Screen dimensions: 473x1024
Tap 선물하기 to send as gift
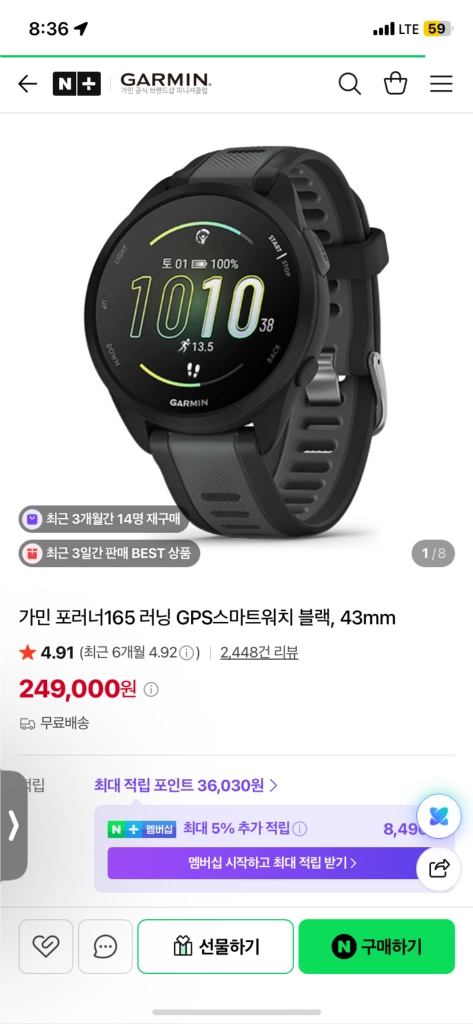click(x=216, y=946)
